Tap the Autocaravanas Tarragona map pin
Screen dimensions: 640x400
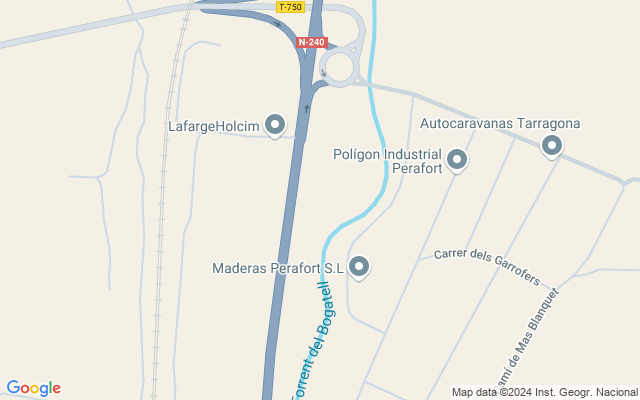click(551, 146)
